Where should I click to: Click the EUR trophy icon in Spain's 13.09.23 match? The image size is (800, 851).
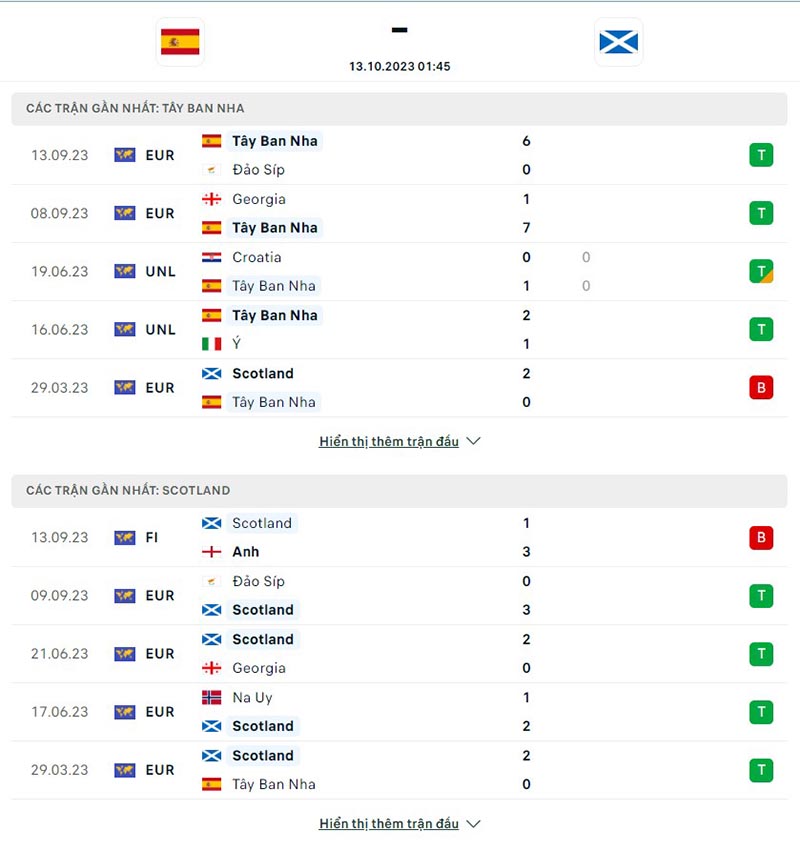[125, 155]
